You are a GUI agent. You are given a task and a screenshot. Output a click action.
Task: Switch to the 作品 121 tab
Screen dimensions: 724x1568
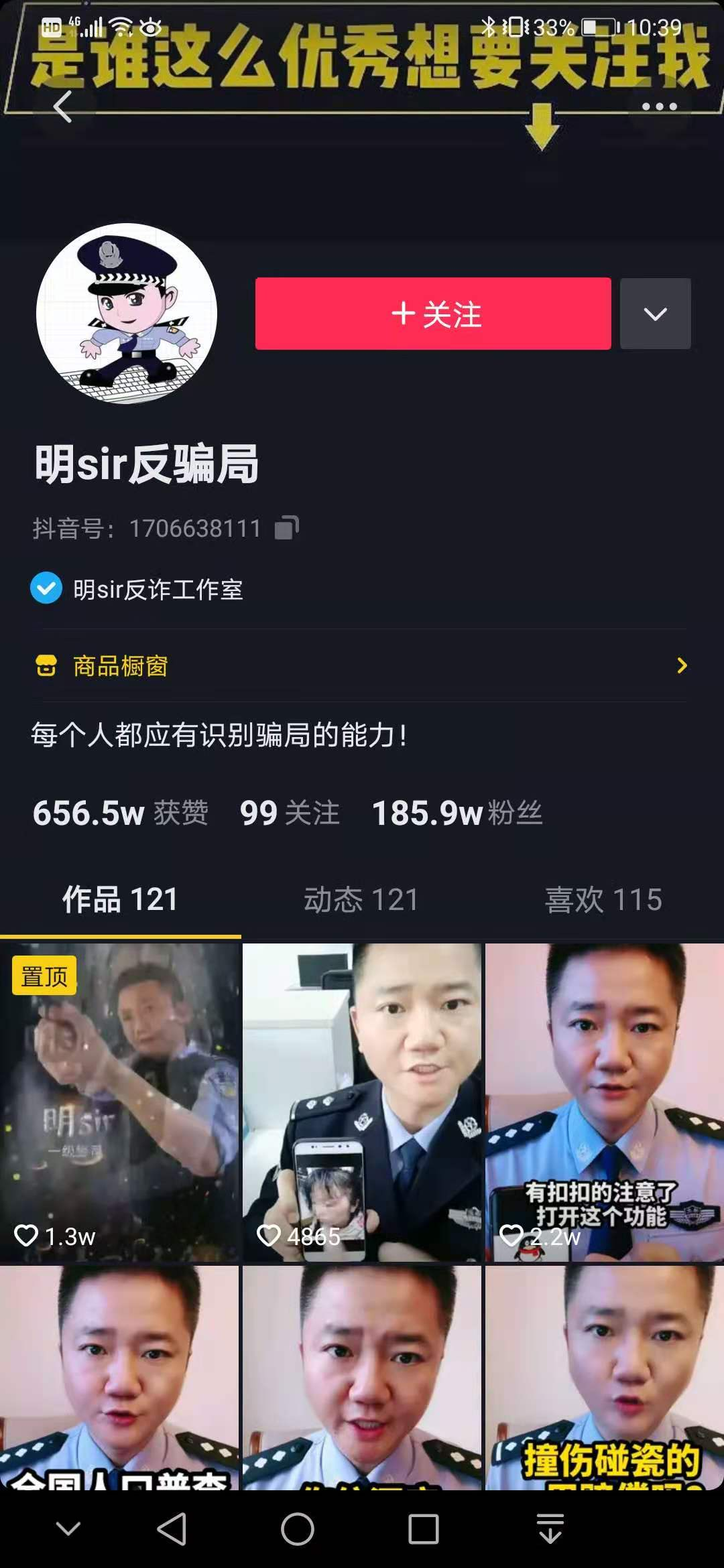point(120,899)
